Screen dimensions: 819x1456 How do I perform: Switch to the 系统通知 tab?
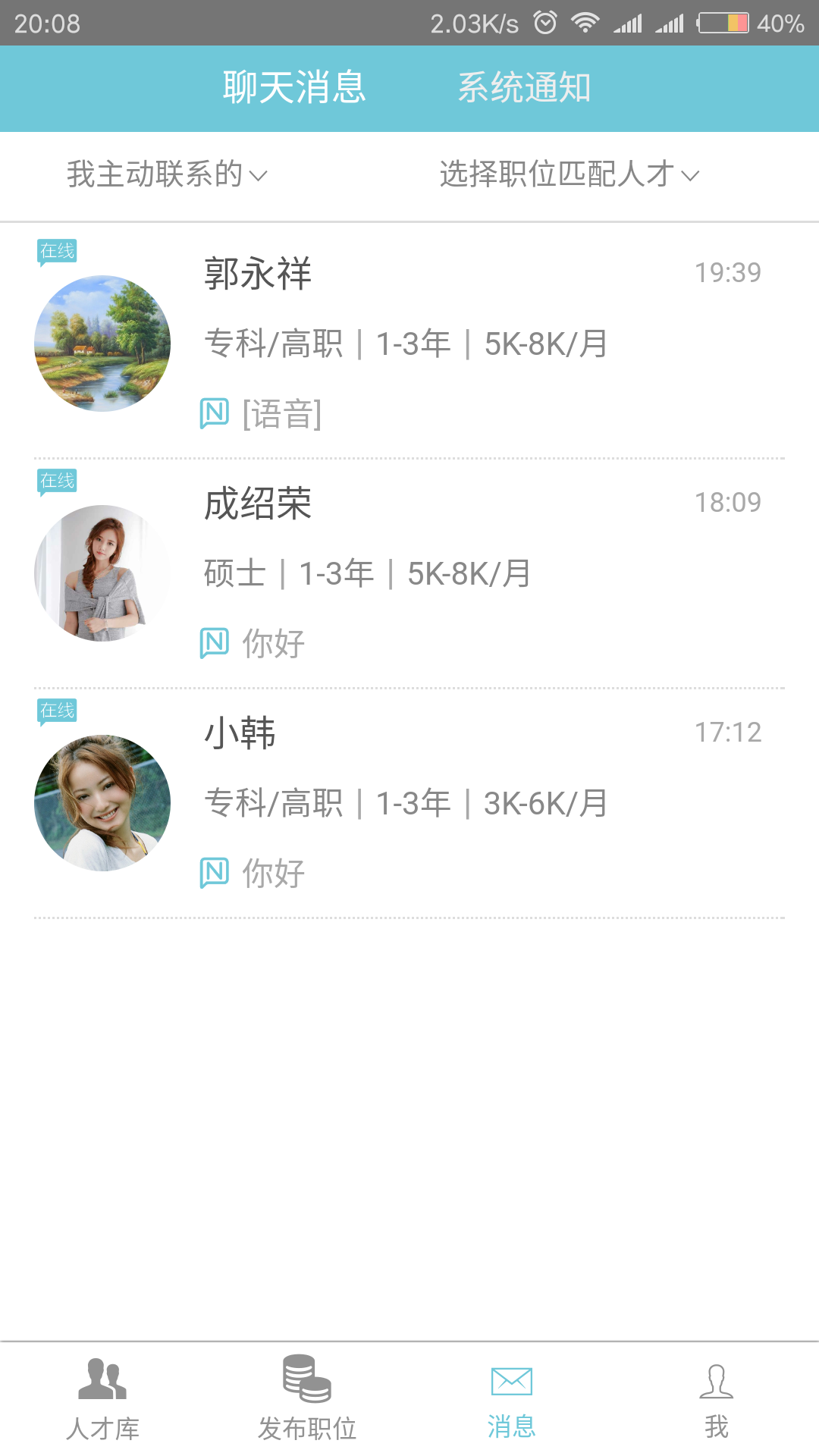point(524,88)
